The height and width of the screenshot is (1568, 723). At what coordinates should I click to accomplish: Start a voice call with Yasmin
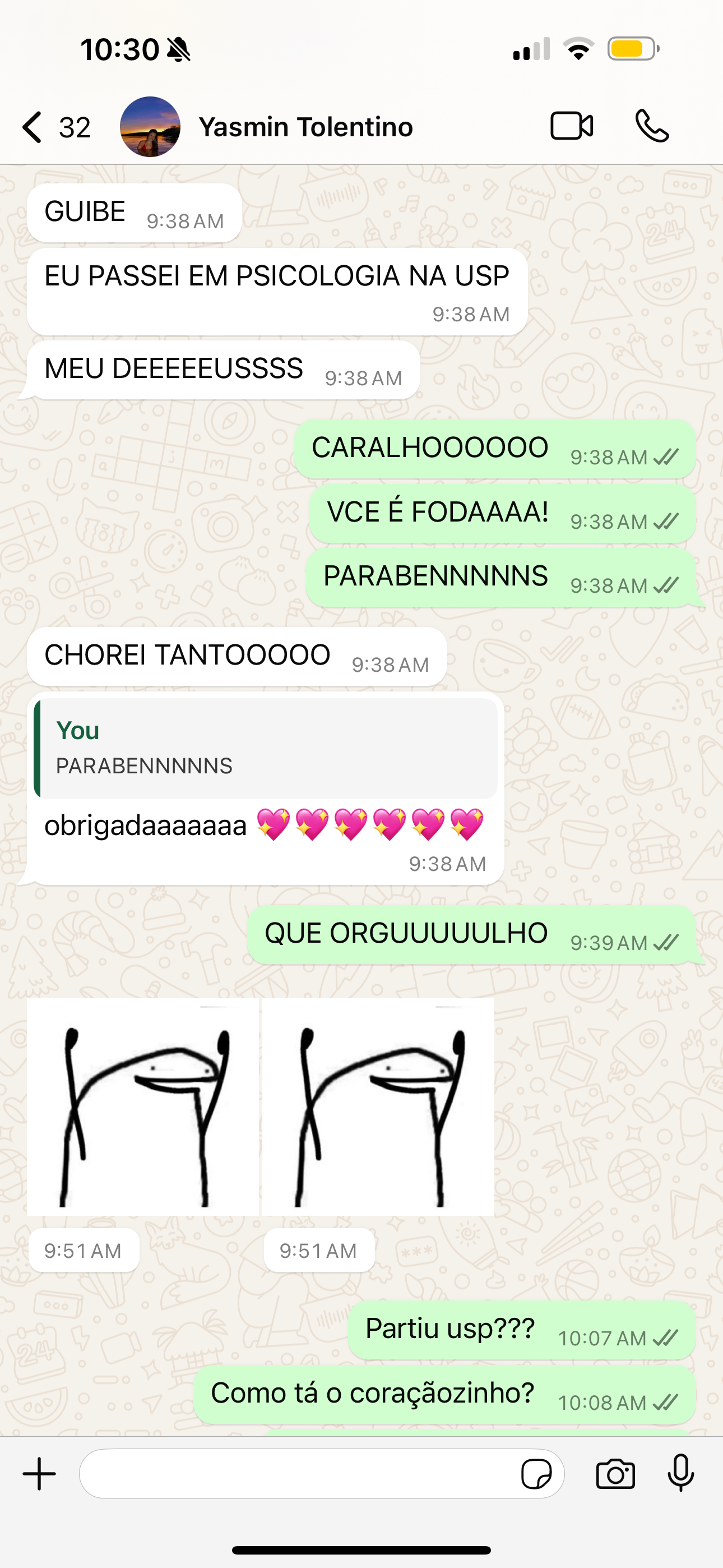click(x=652, y=127)
